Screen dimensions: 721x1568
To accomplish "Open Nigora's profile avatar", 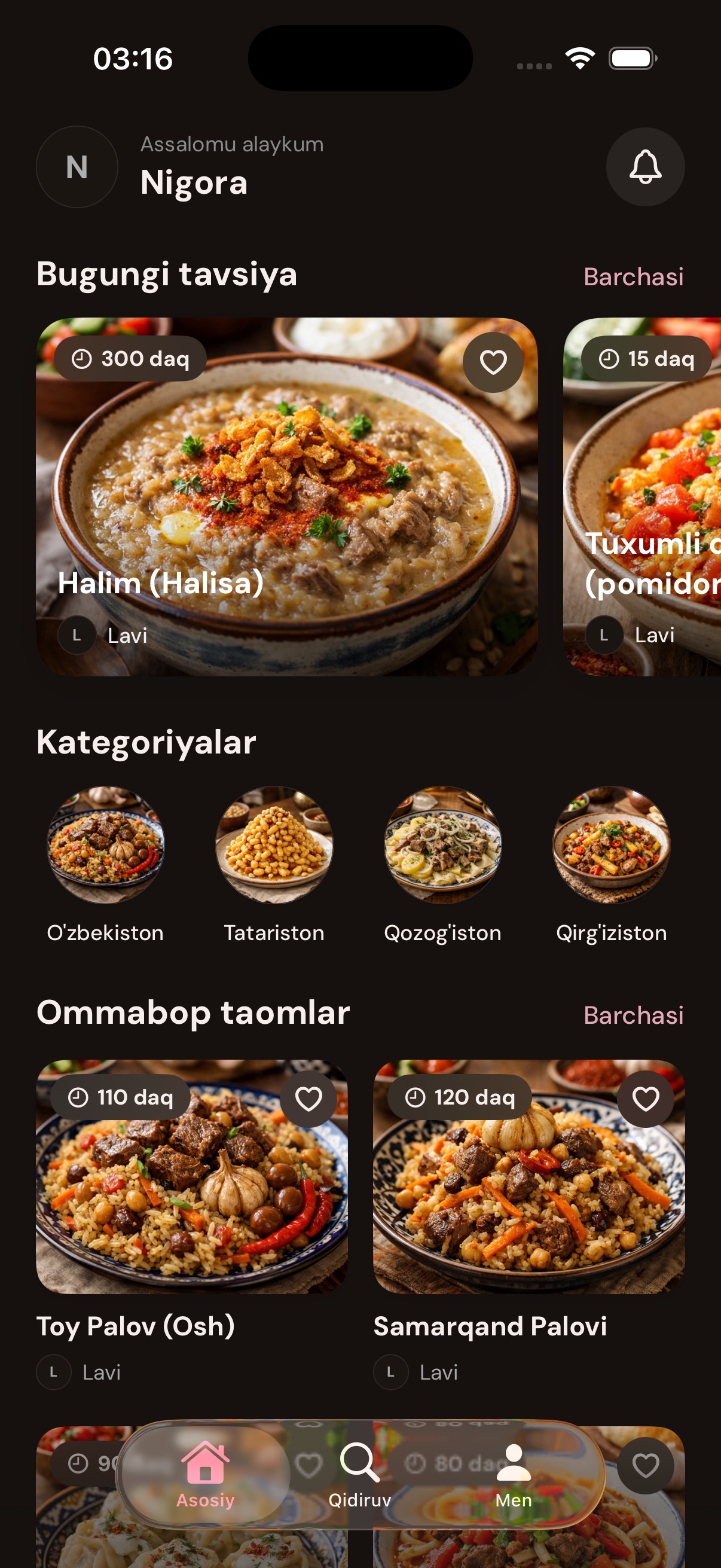I will click(x=77, y=167).
